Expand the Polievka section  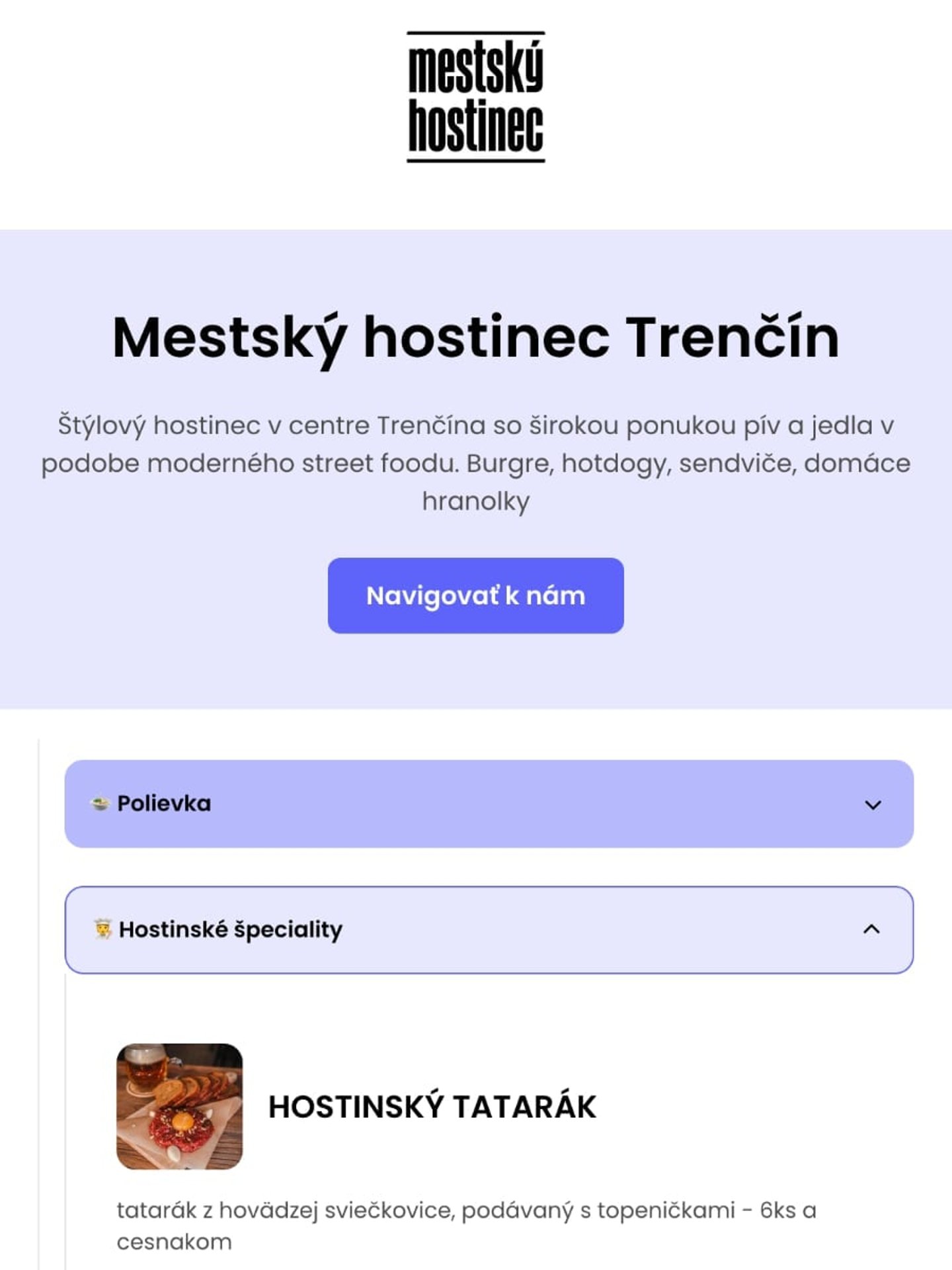(x=489, y=804)
